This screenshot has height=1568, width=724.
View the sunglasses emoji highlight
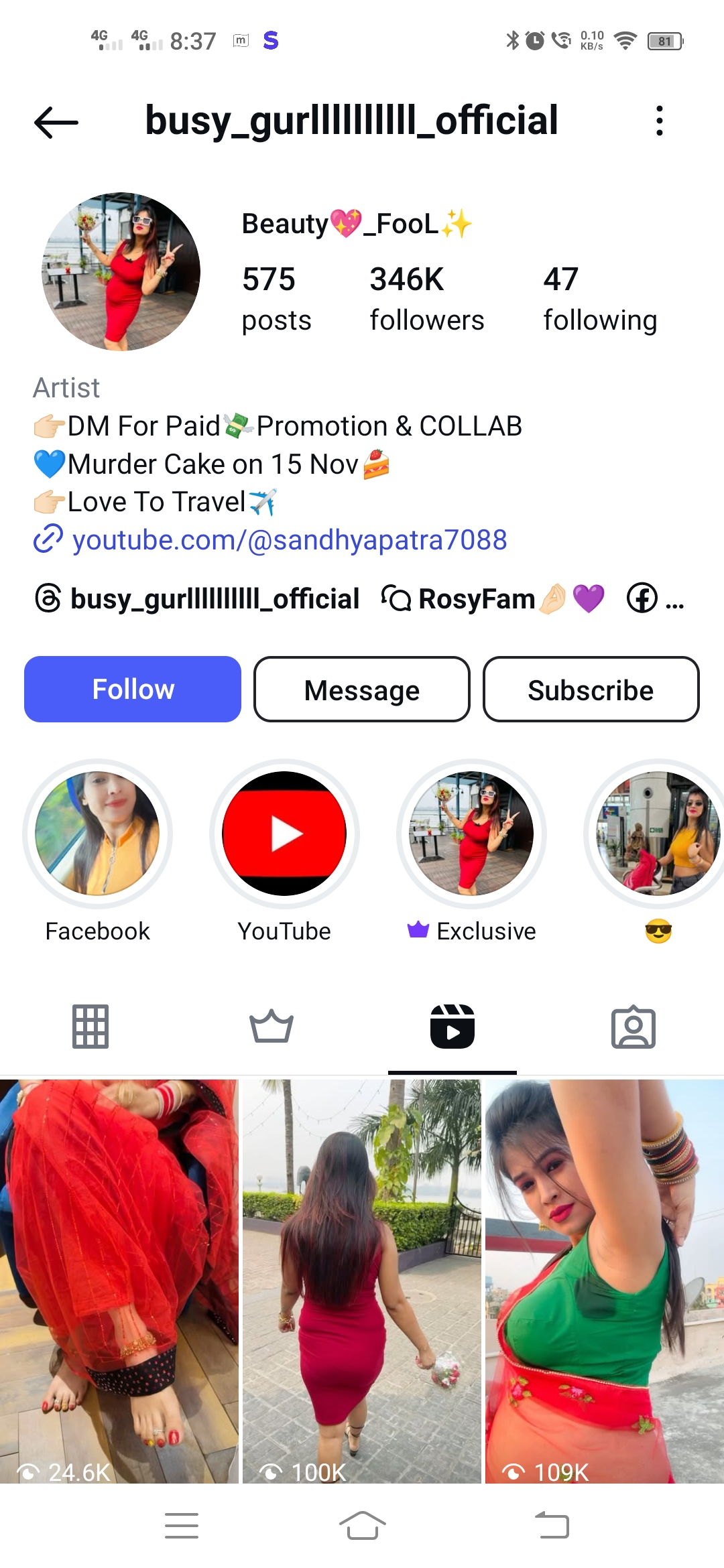tap(658, 834)
